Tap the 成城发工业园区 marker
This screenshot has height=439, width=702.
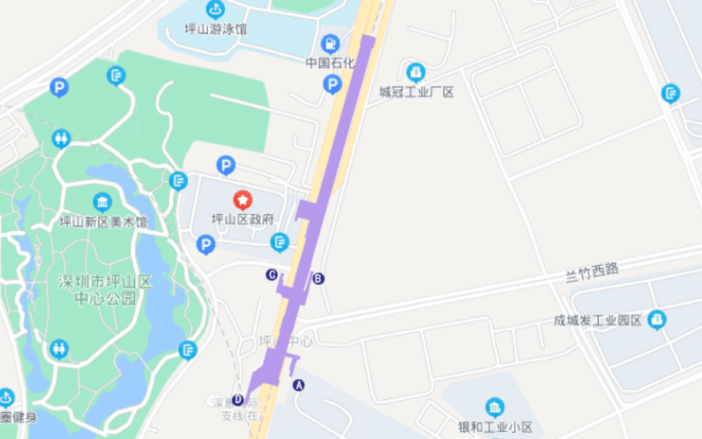pos(657,320)
